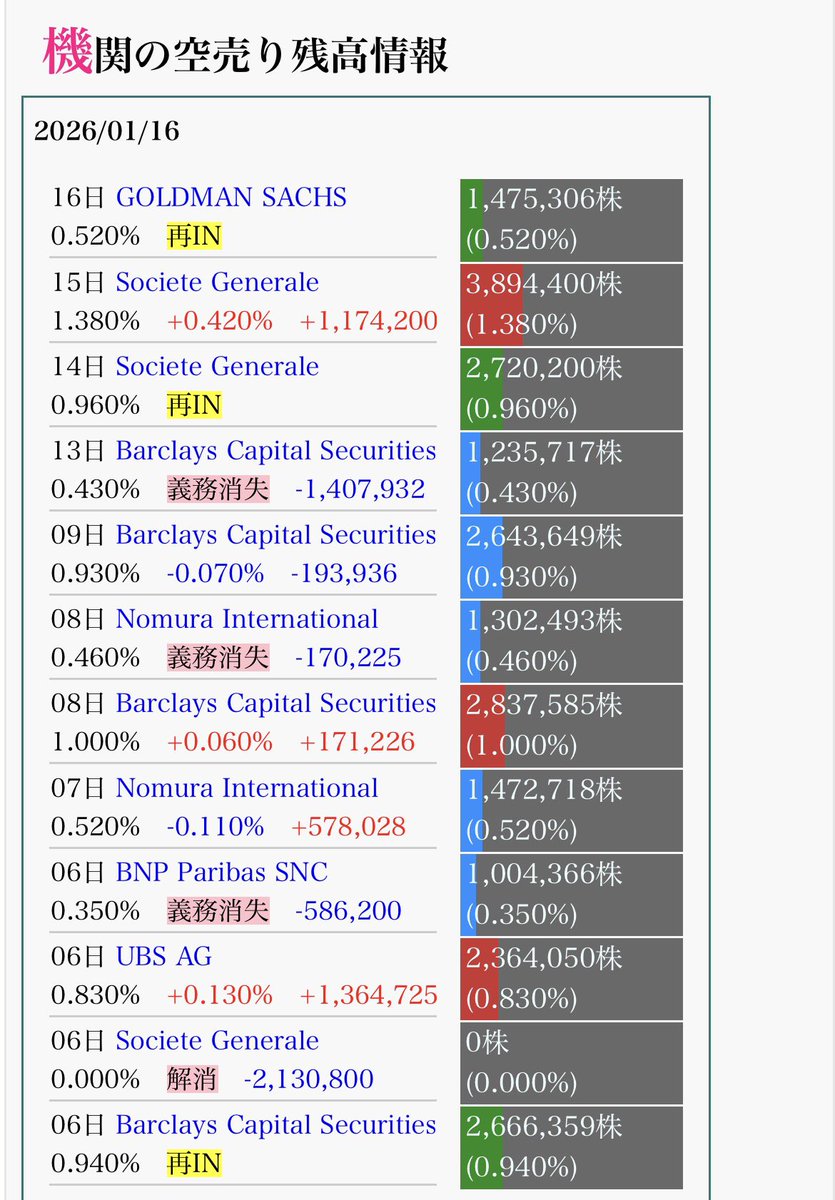Tap Barclays Capital Securities in 06日 entry
The image size is (835, 1200).
tap(276, 1125)
